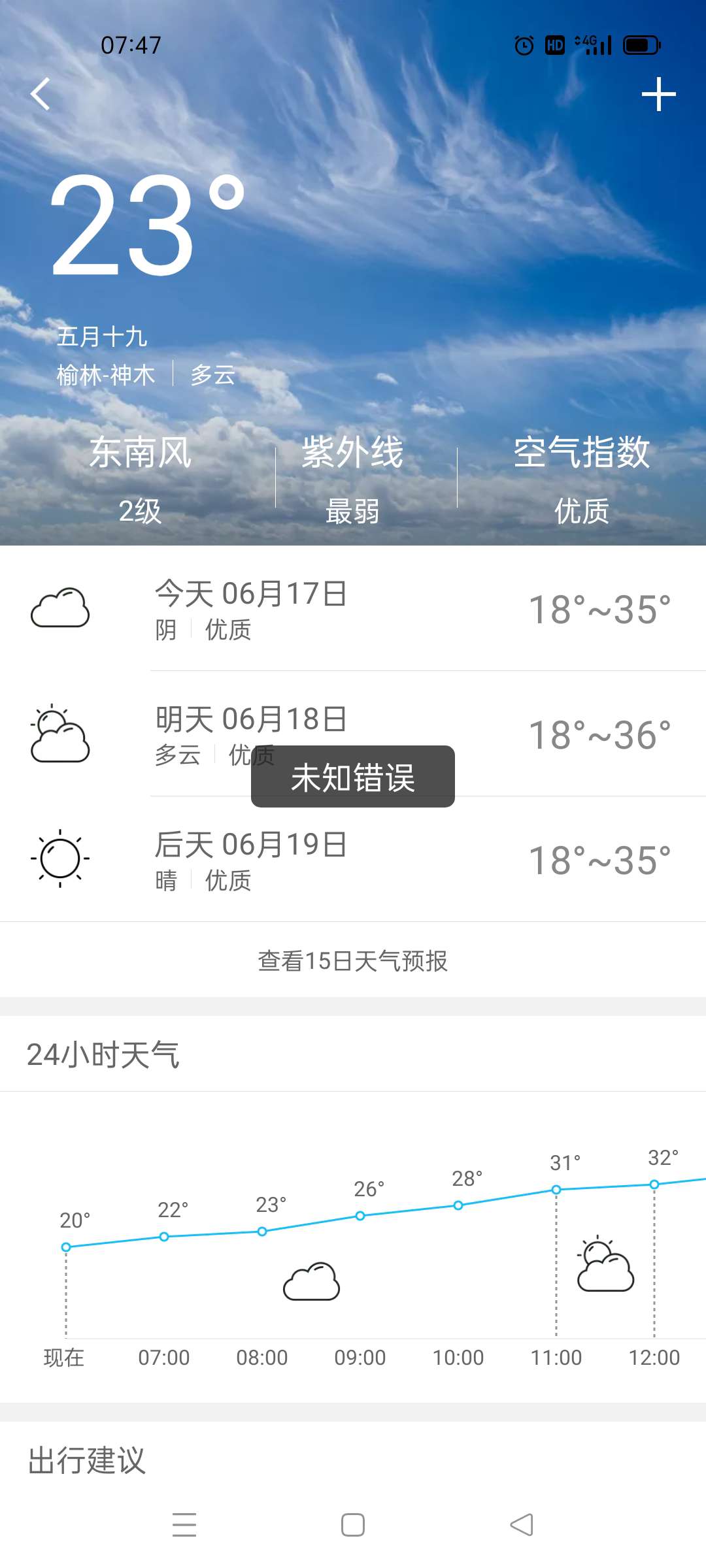
Task: Tap the system home button
Action: [x=353, y=1525]
